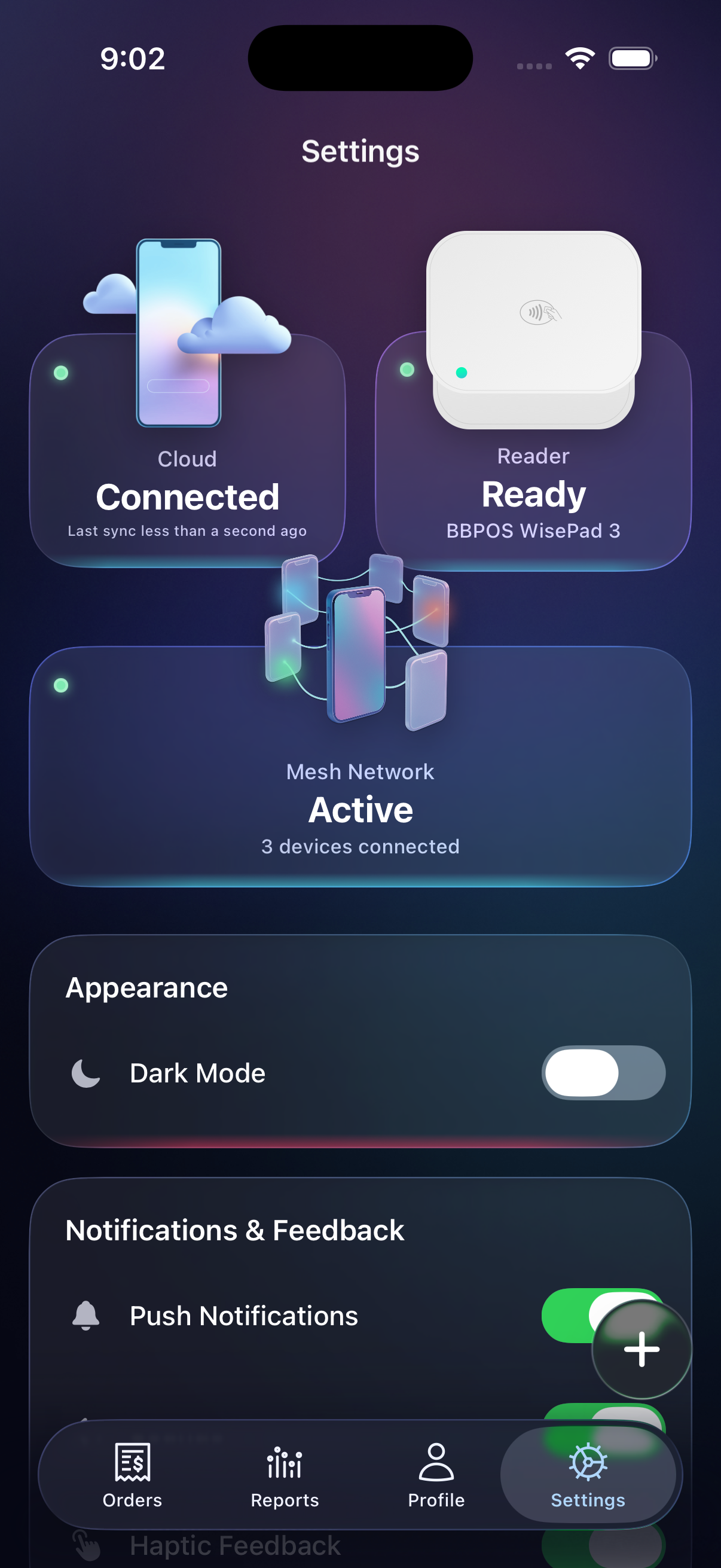Image resolution: width=721 pixels, height=1568 pixels.
Task: Go to the Profile tab
Action: click(x=436, y=1474)
